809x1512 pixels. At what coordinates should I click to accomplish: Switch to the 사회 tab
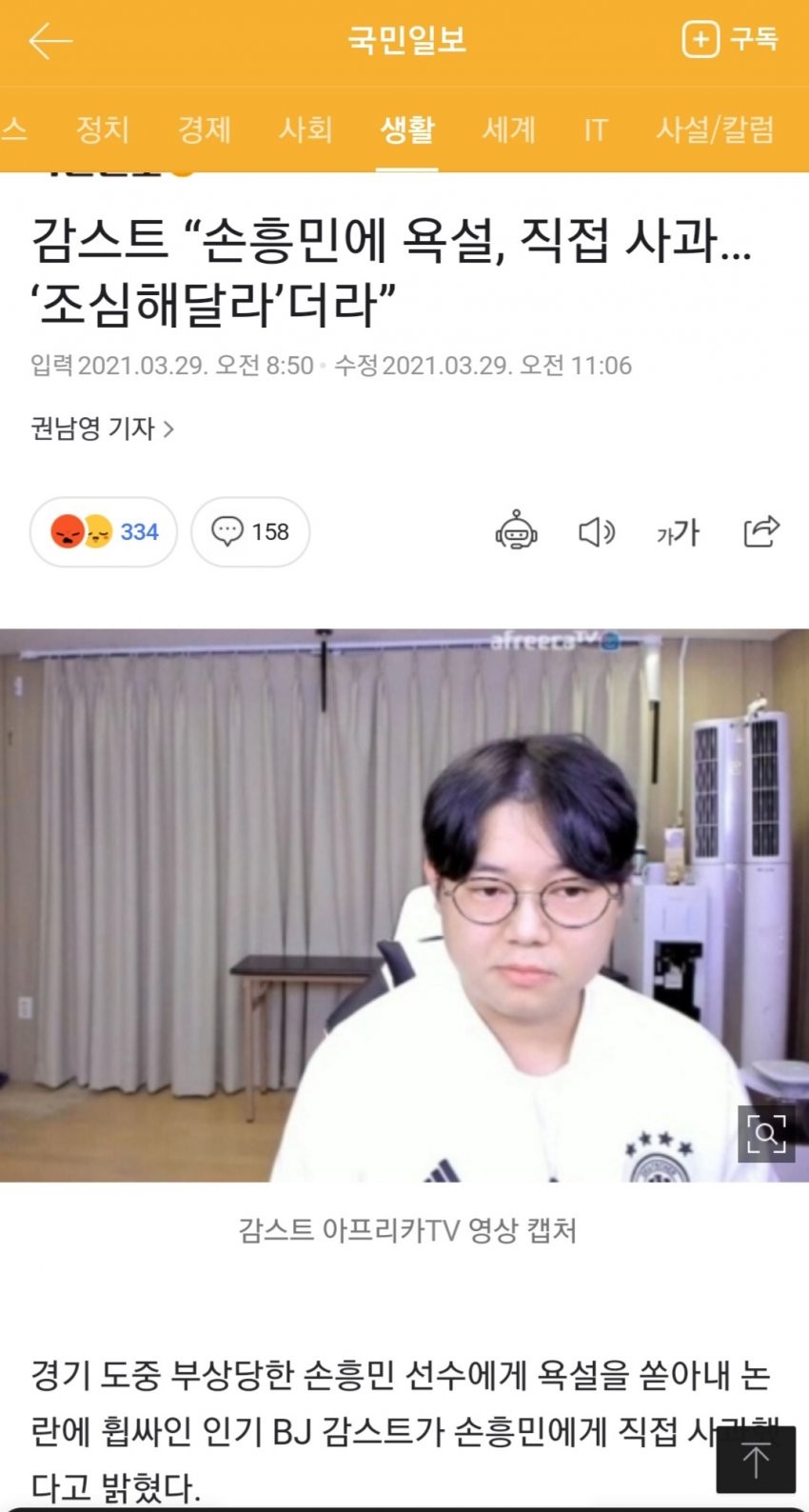click(306, 129)
